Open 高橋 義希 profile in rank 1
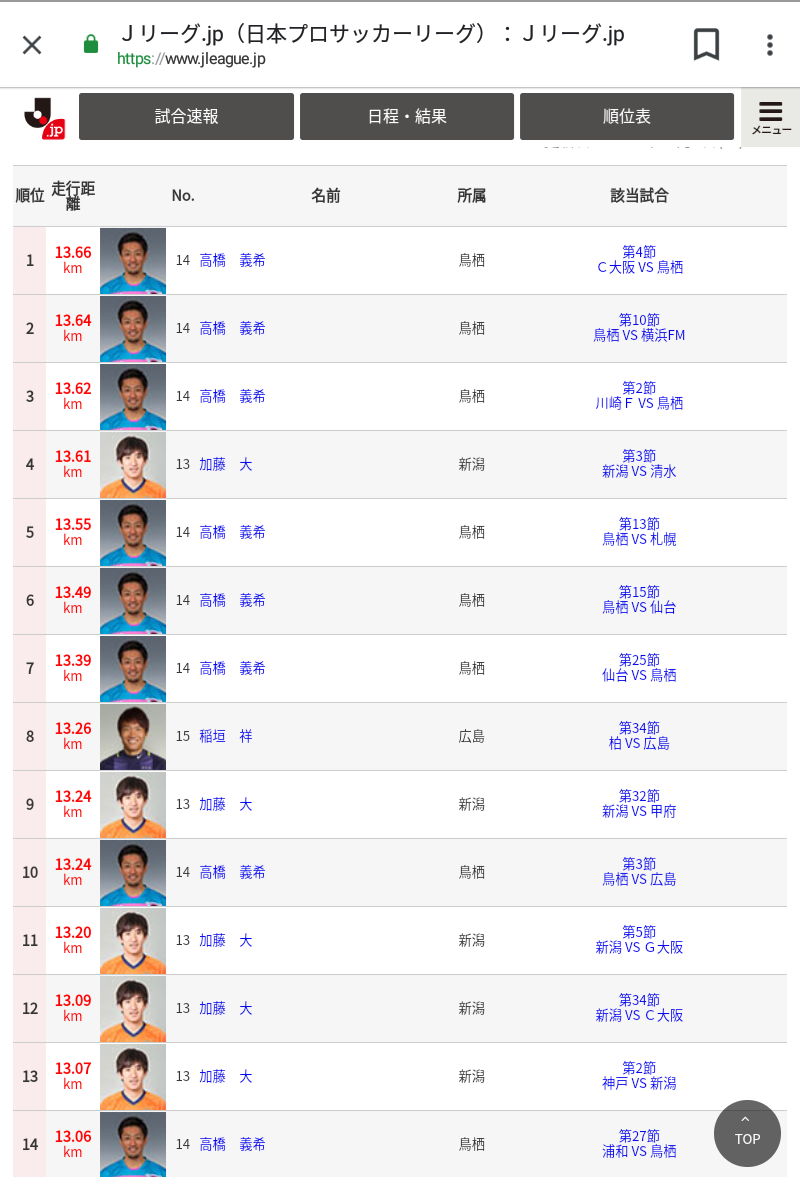This screenshot has height=1177, width=800. [232, 260]
